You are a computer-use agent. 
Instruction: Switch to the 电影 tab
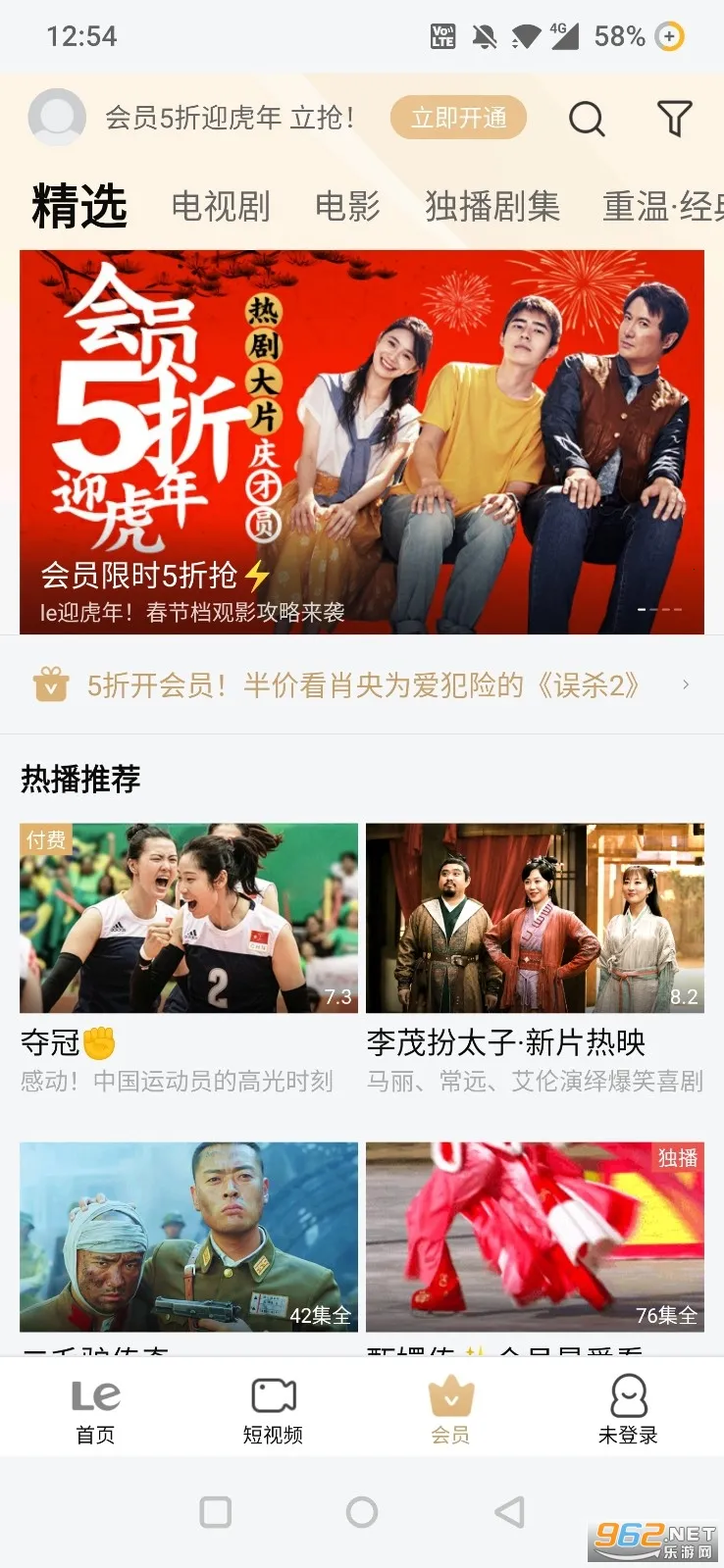(x=349, y=206)
